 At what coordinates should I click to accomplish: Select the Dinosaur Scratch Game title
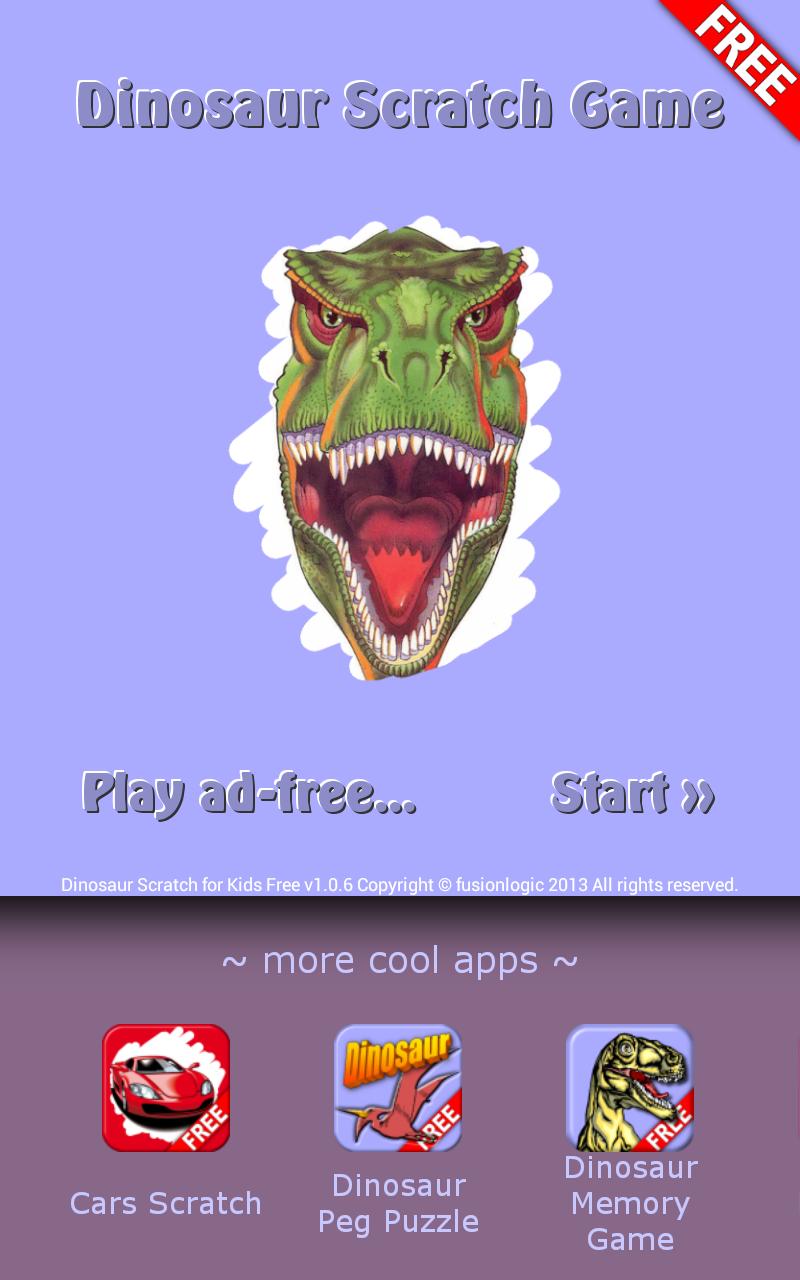click(398, 105)
